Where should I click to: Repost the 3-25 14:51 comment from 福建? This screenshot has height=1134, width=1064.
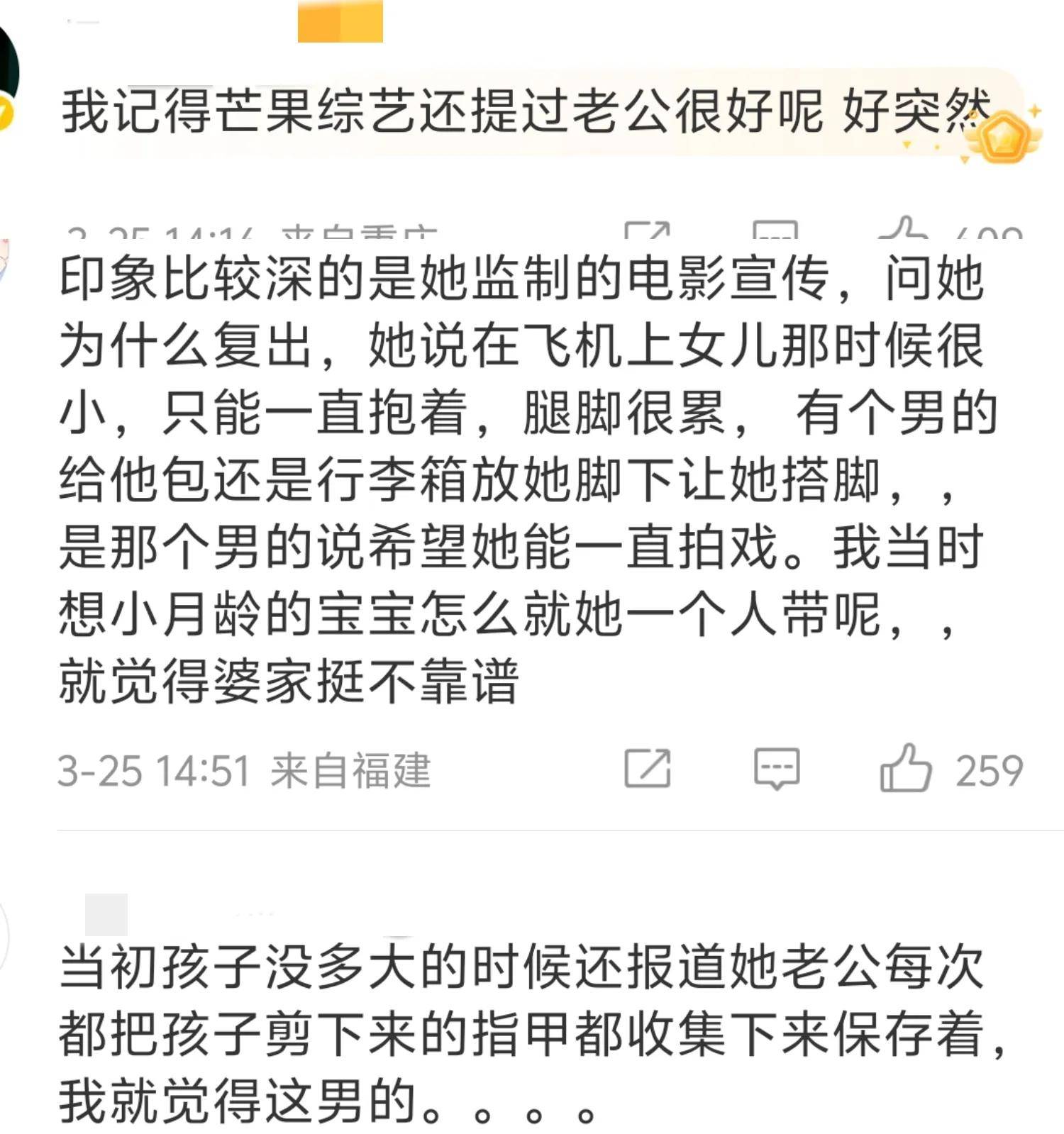click(x=647, y=769)
